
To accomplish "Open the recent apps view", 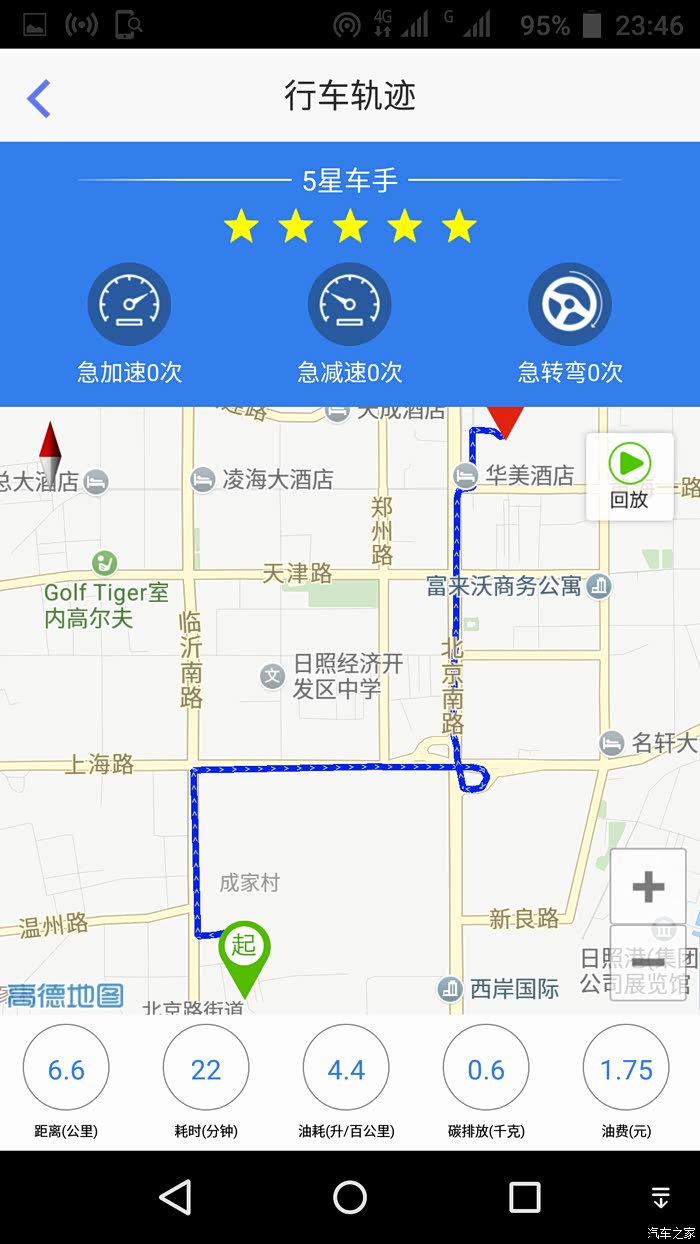I will pos(524,1197).
